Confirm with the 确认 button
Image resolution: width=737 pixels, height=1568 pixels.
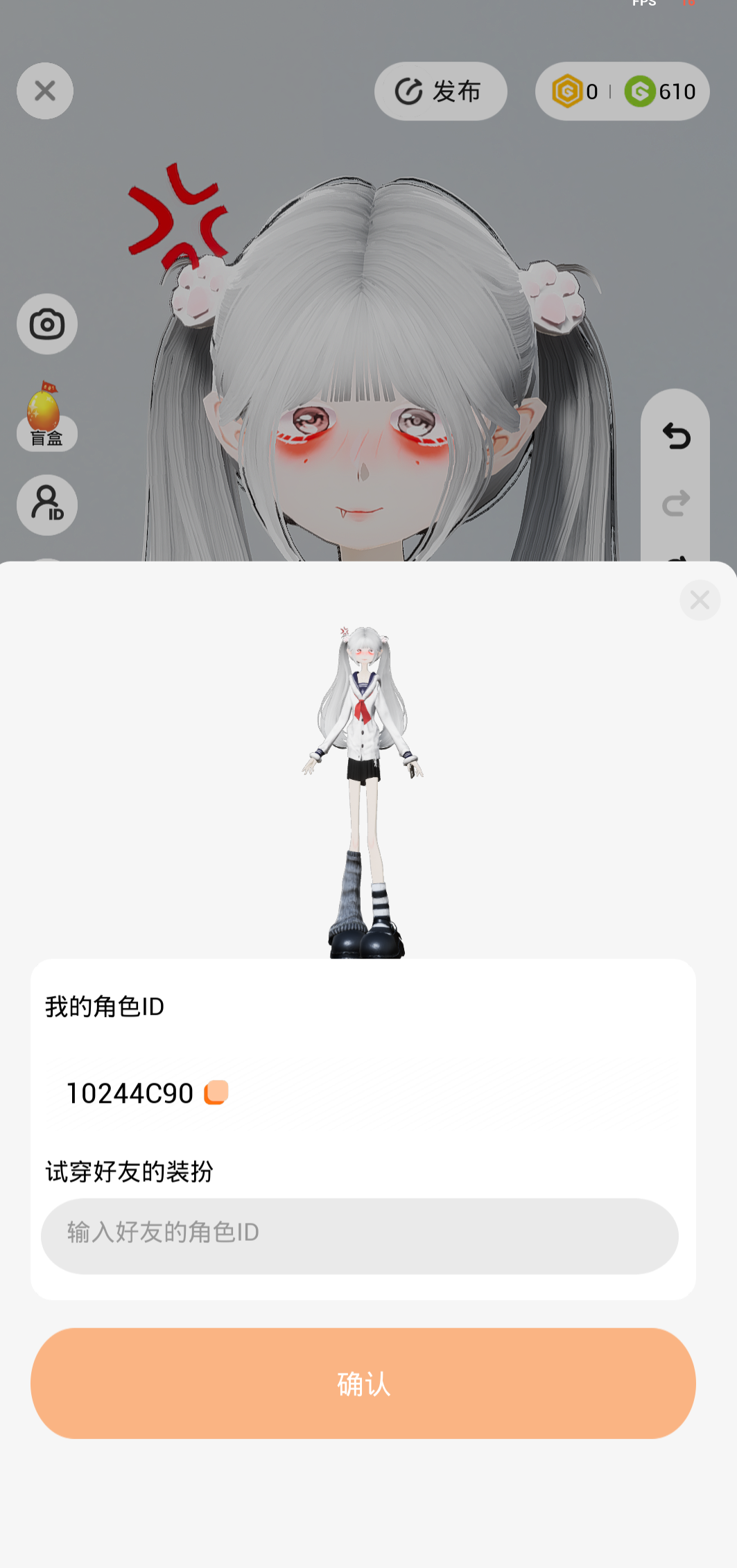coord(363,1383)
